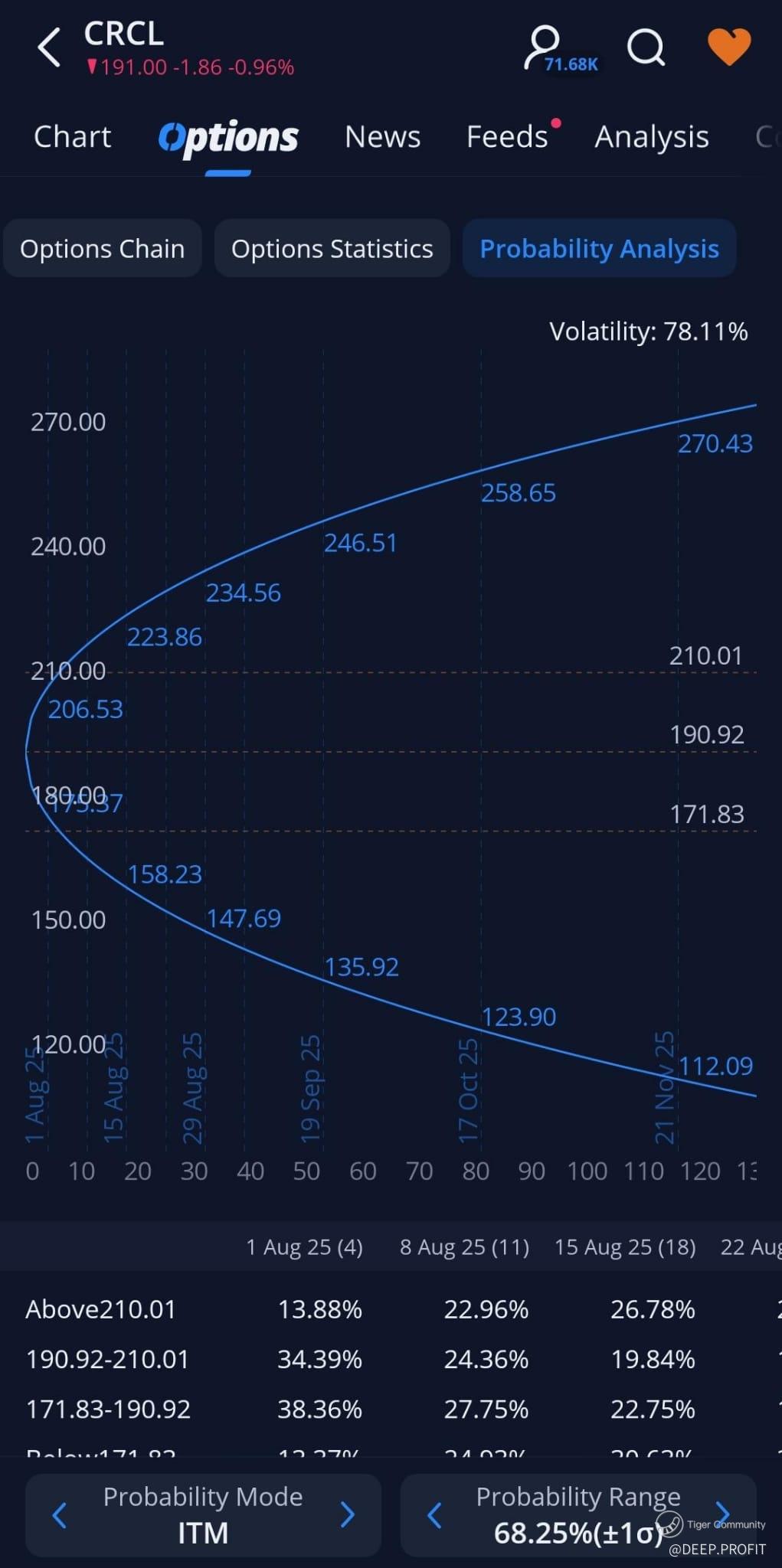Screen dimensions: 782x1568
Task: Switch to the Chart tab
Action: 73,137
